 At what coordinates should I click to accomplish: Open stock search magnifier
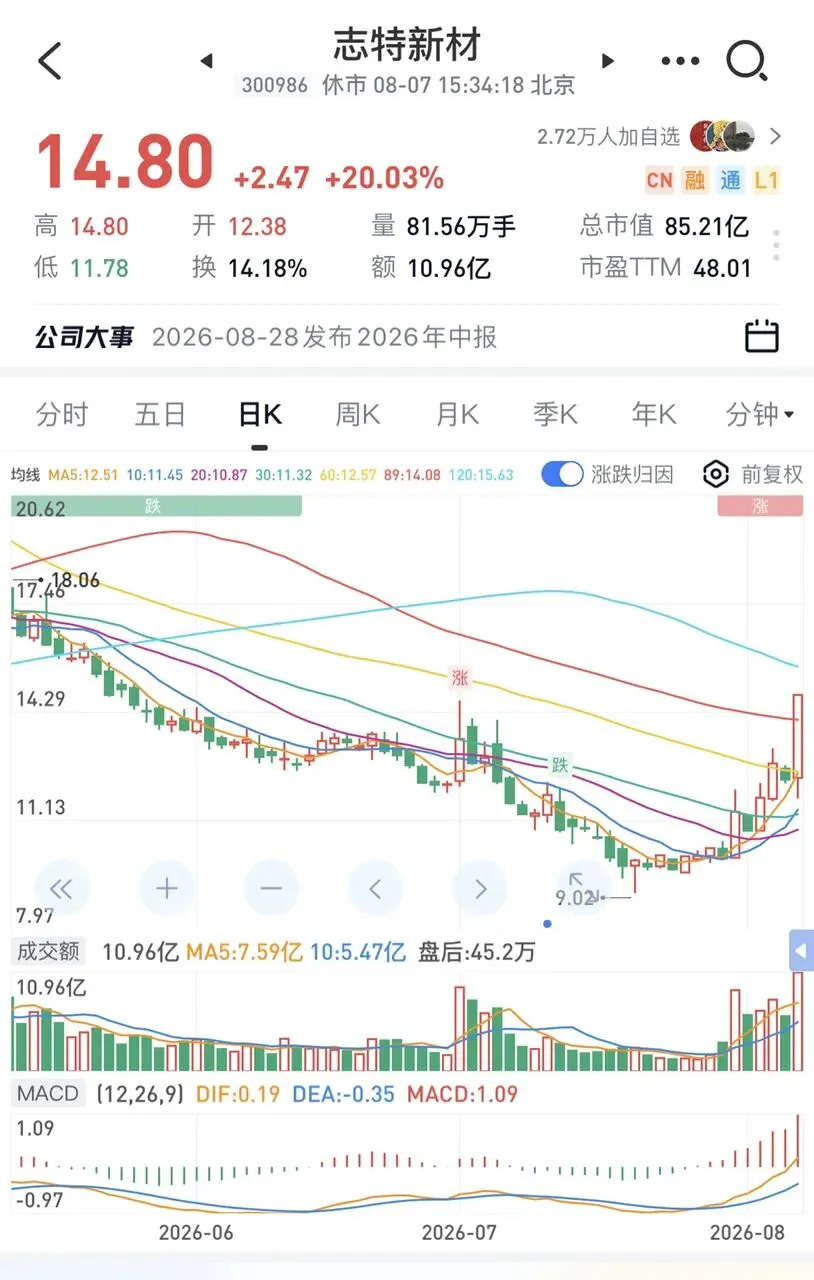pos(747,61)
